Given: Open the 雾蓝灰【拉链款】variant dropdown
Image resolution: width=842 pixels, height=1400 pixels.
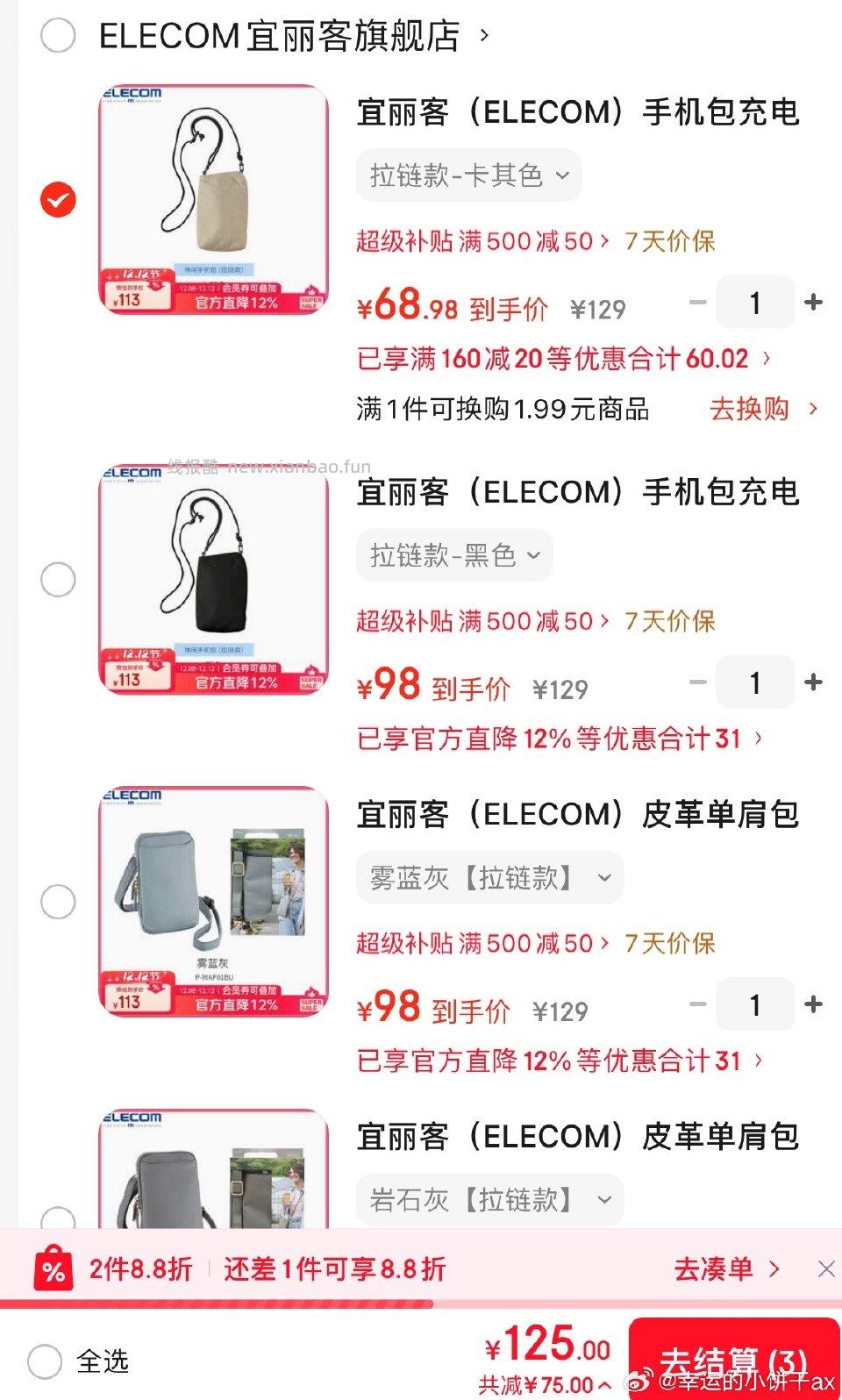Looking at the screenshot, I should [488, 877].
